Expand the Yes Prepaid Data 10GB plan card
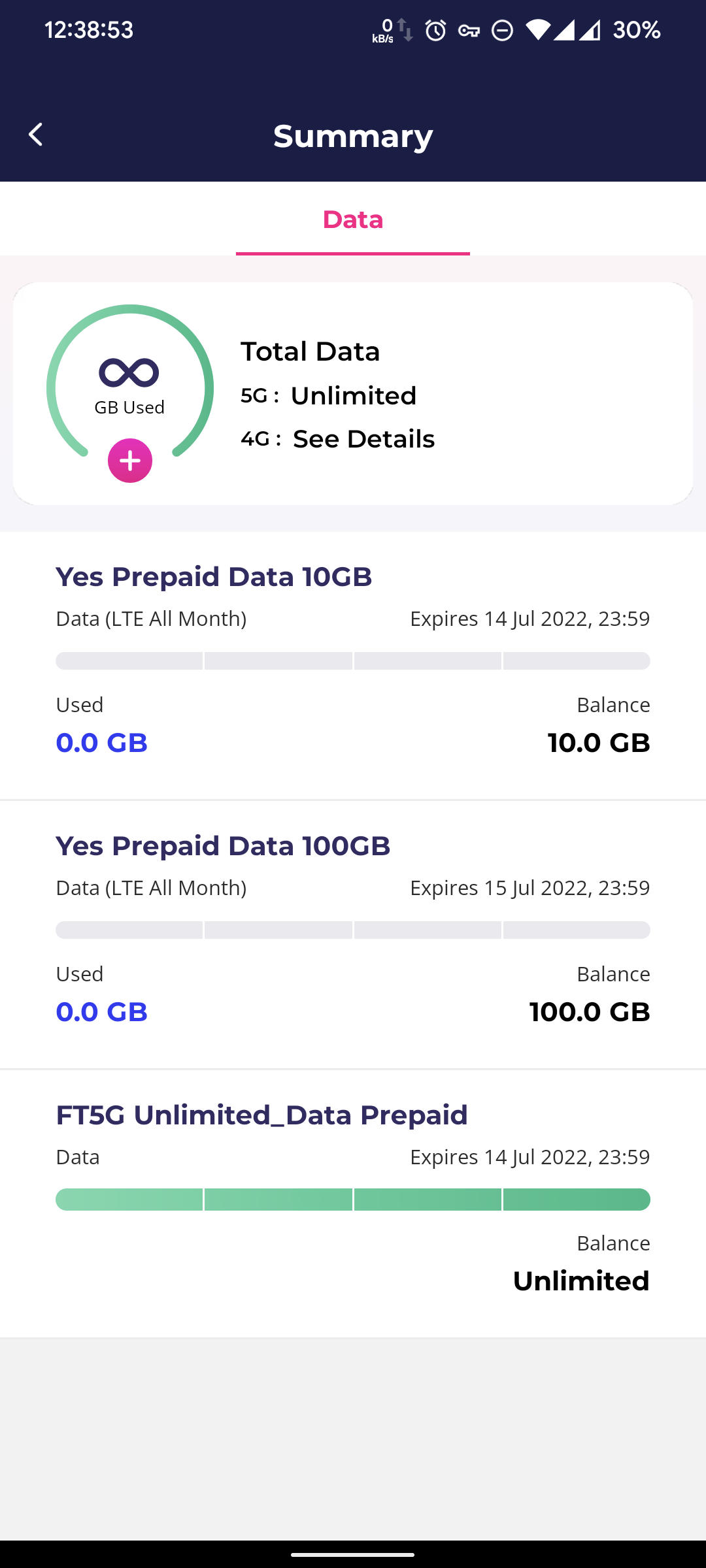 214,576
